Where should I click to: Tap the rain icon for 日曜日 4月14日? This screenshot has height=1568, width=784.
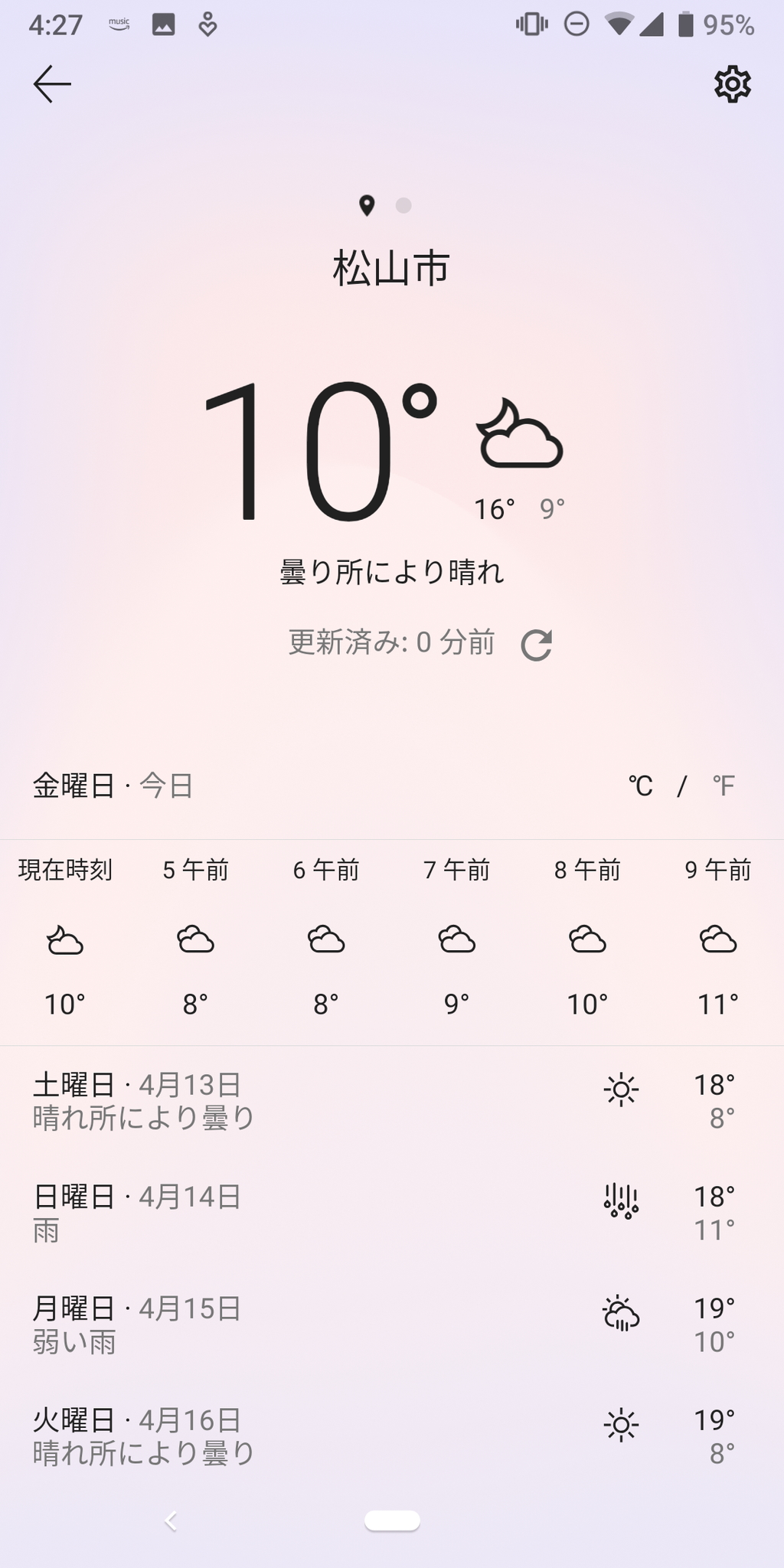tap(622, 1200)
